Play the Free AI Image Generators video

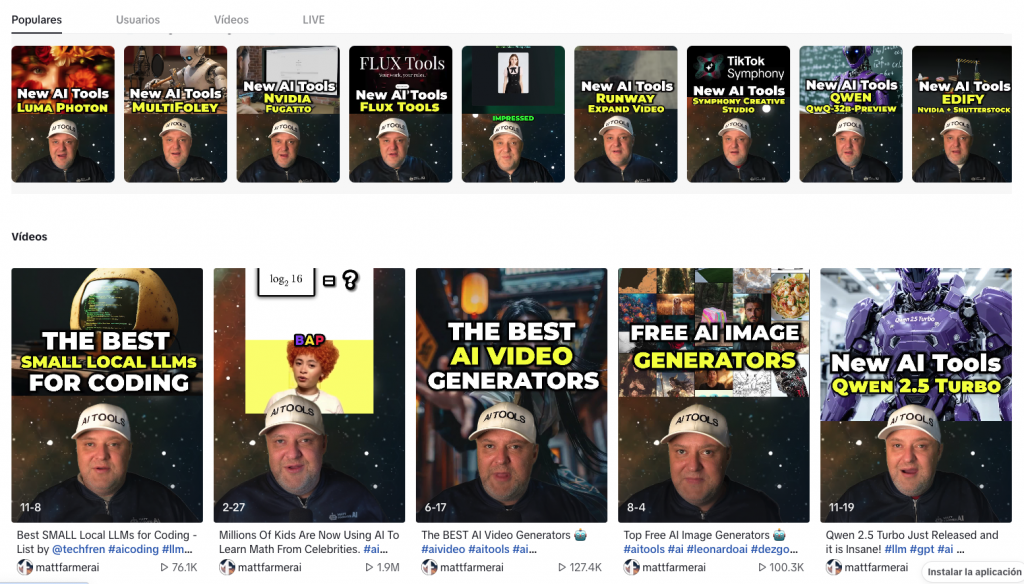tap(714, 395)
